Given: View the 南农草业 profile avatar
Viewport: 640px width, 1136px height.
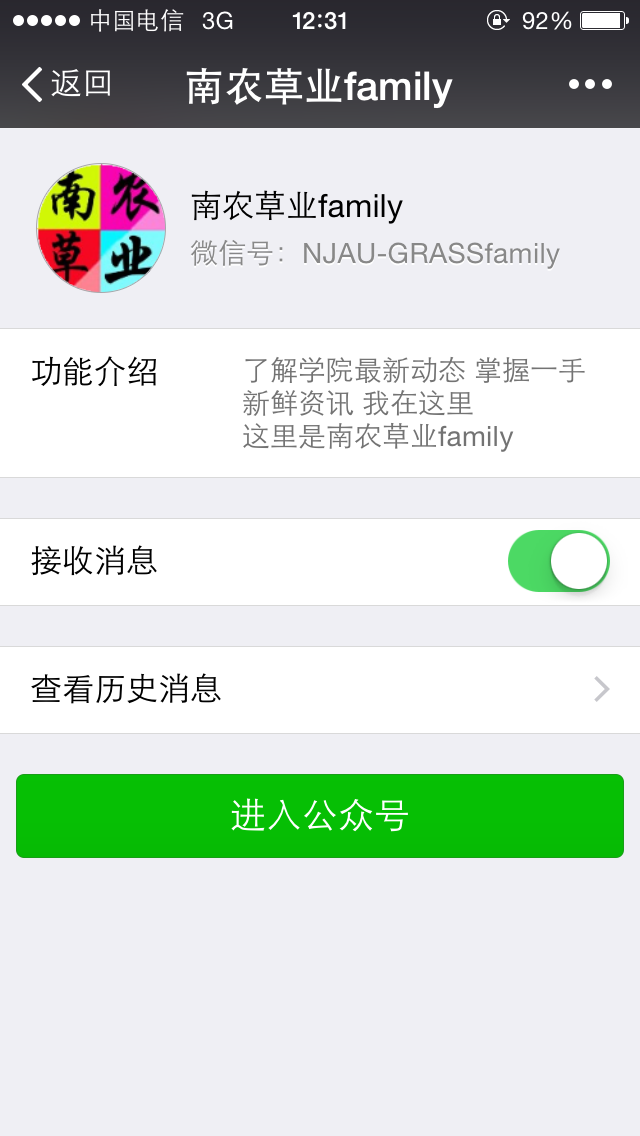Looking at the screenshot, I should pyautogui.click(x=101, y=228).
